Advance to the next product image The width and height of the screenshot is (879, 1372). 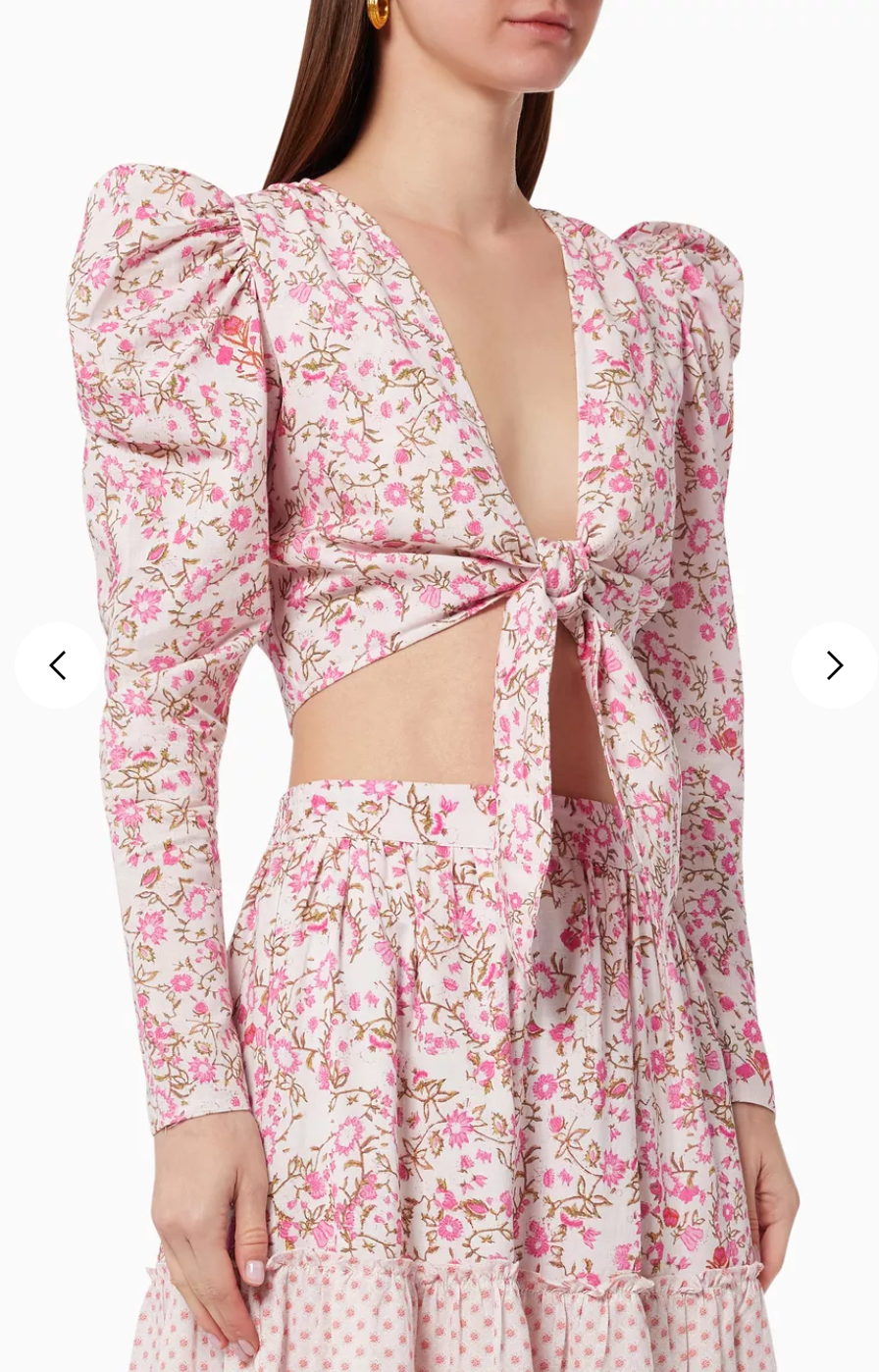pos(833,665)
